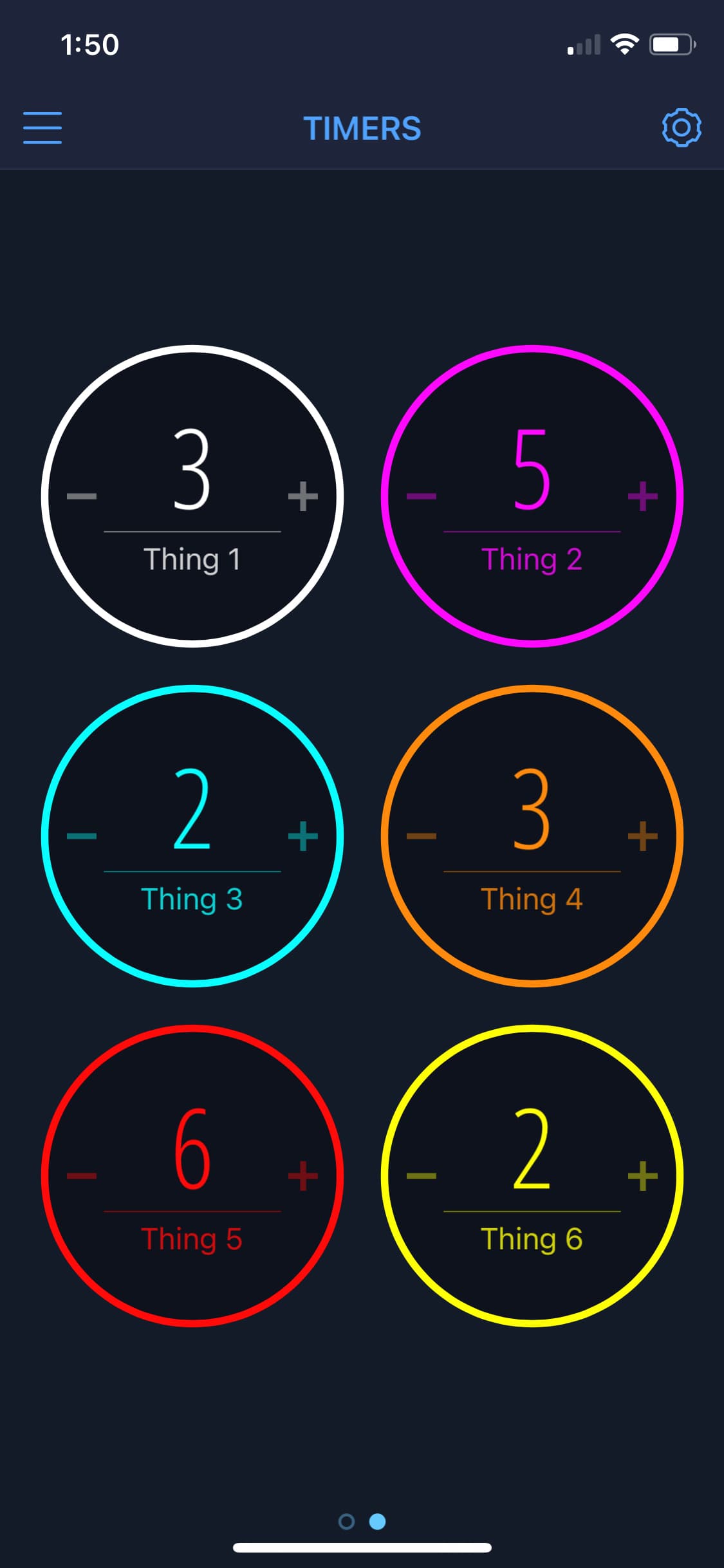The width and height of the screenshot is (724, 1568).
Task: Tap minus on the Thing 2 timer
Action: 422,496
